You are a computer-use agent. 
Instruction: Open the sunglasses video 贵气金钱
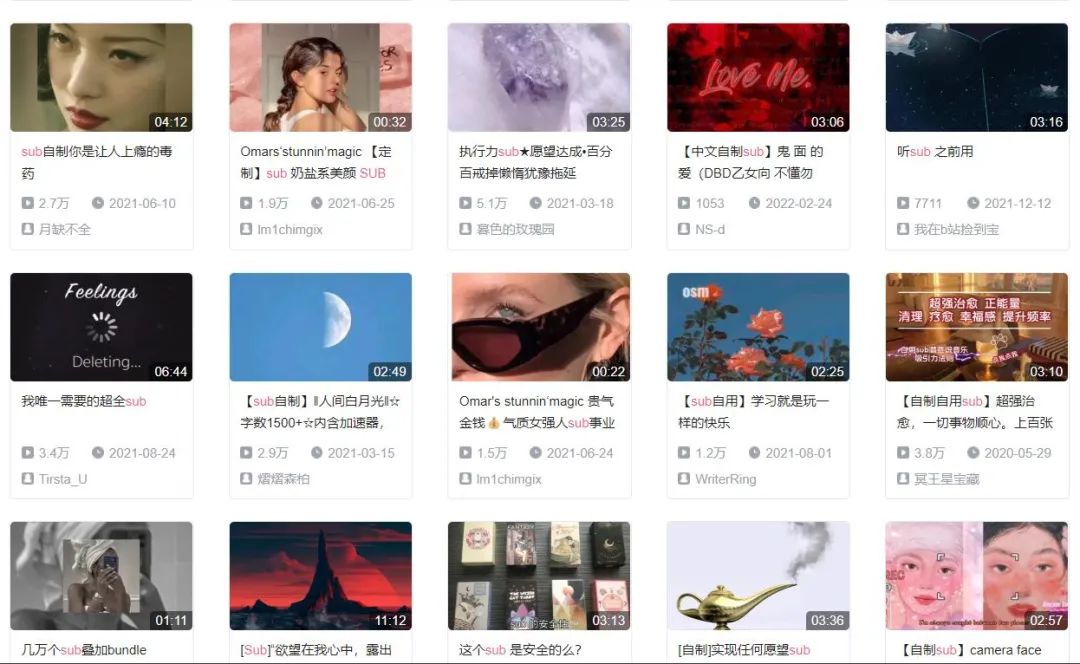click(x=539, y=327)
